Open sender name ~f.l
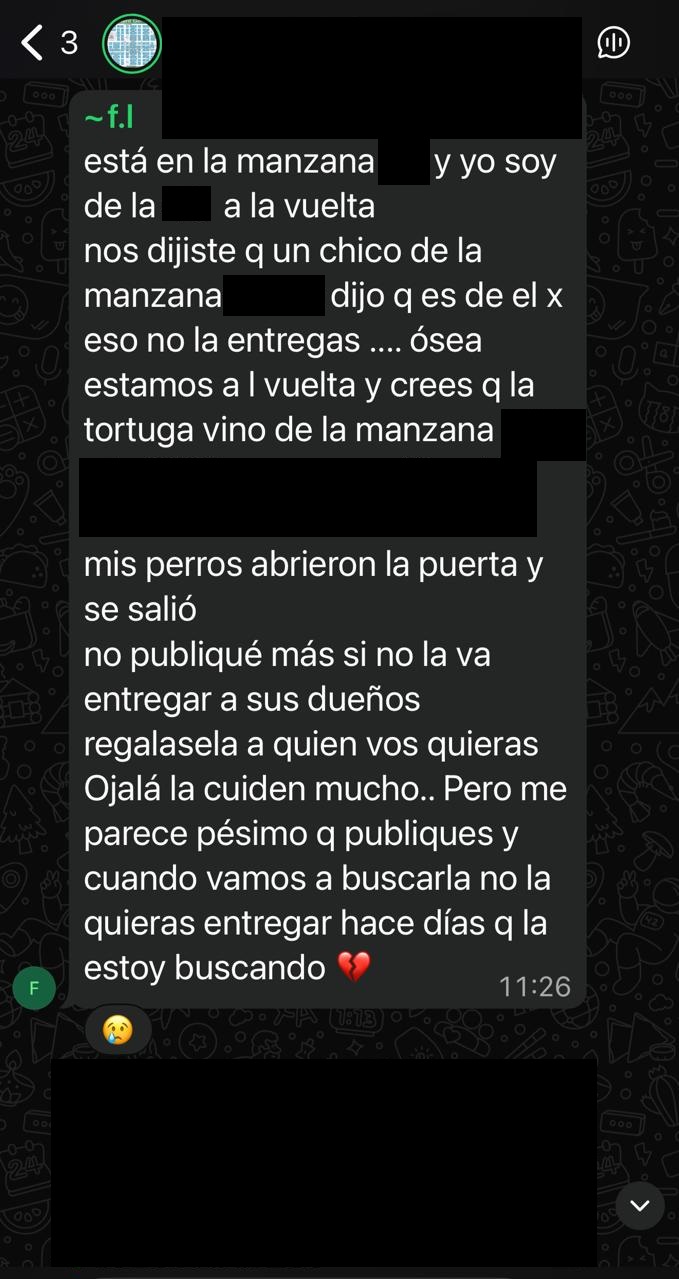Screen dimensions: 679x1279 (109, 119)
